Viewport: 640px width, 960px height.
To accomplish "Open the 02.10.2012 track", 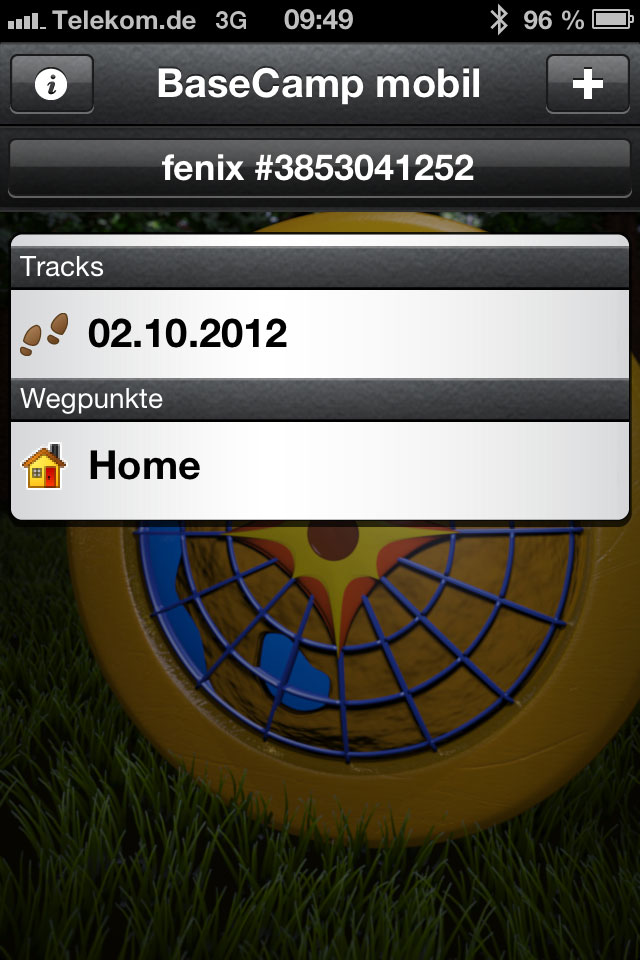I will coord(320,333).
